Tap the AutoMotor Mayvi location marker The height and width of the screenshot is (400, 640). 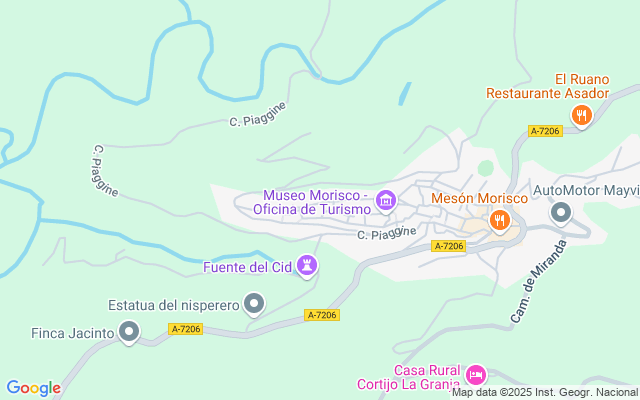(561, 212)
